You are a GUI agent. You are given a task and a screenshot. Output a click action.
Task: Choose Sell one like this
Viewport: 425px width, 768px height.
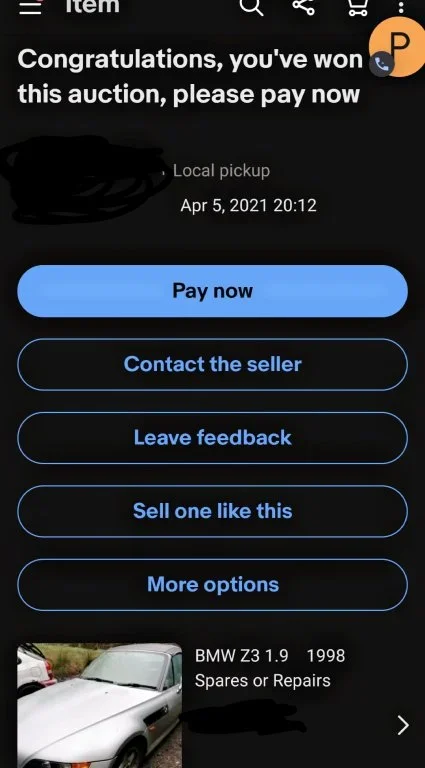pos(212,511)
